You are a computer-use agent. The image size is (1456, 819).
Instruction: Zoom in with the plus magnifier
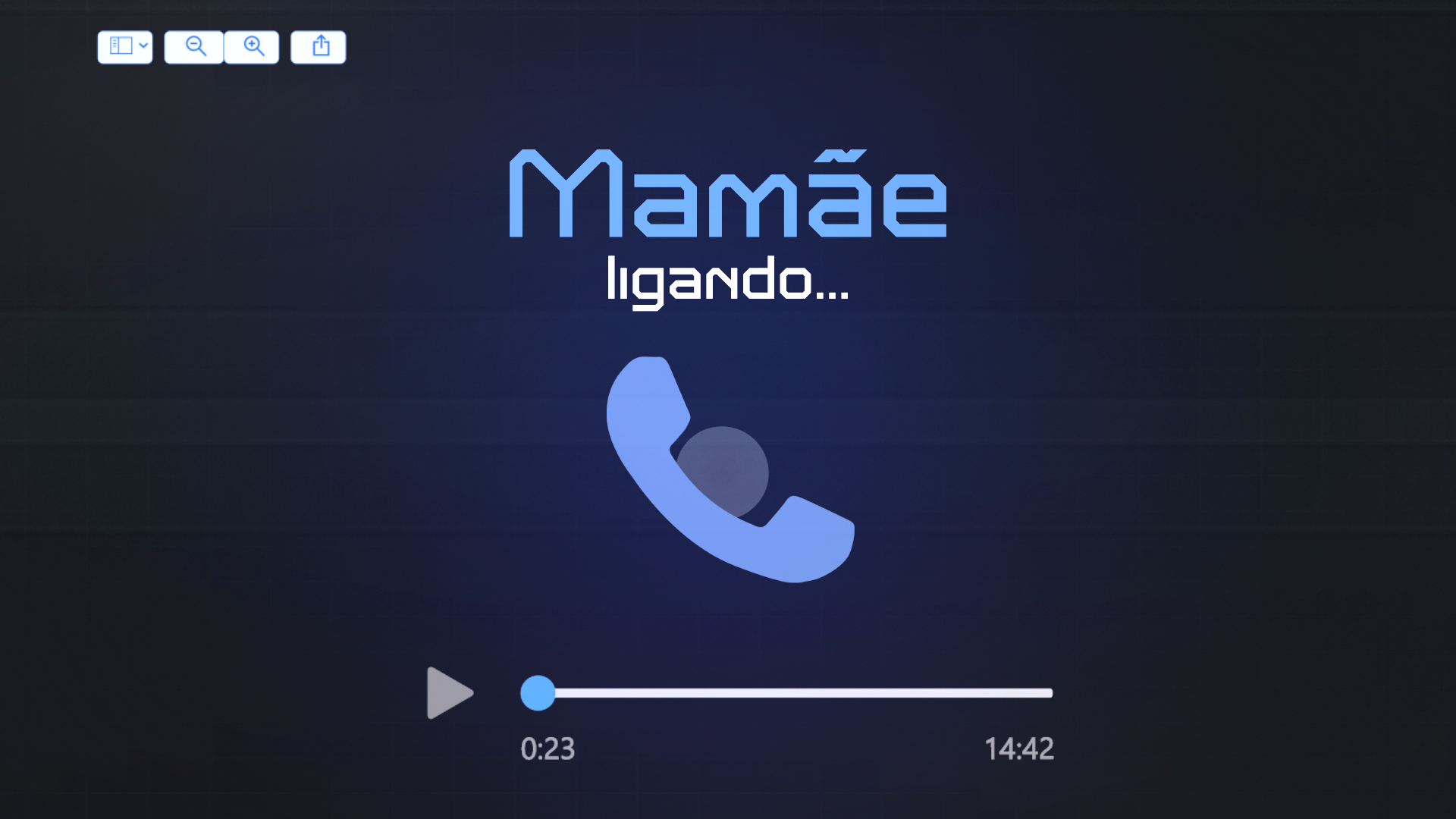click(x=253, y=47)
